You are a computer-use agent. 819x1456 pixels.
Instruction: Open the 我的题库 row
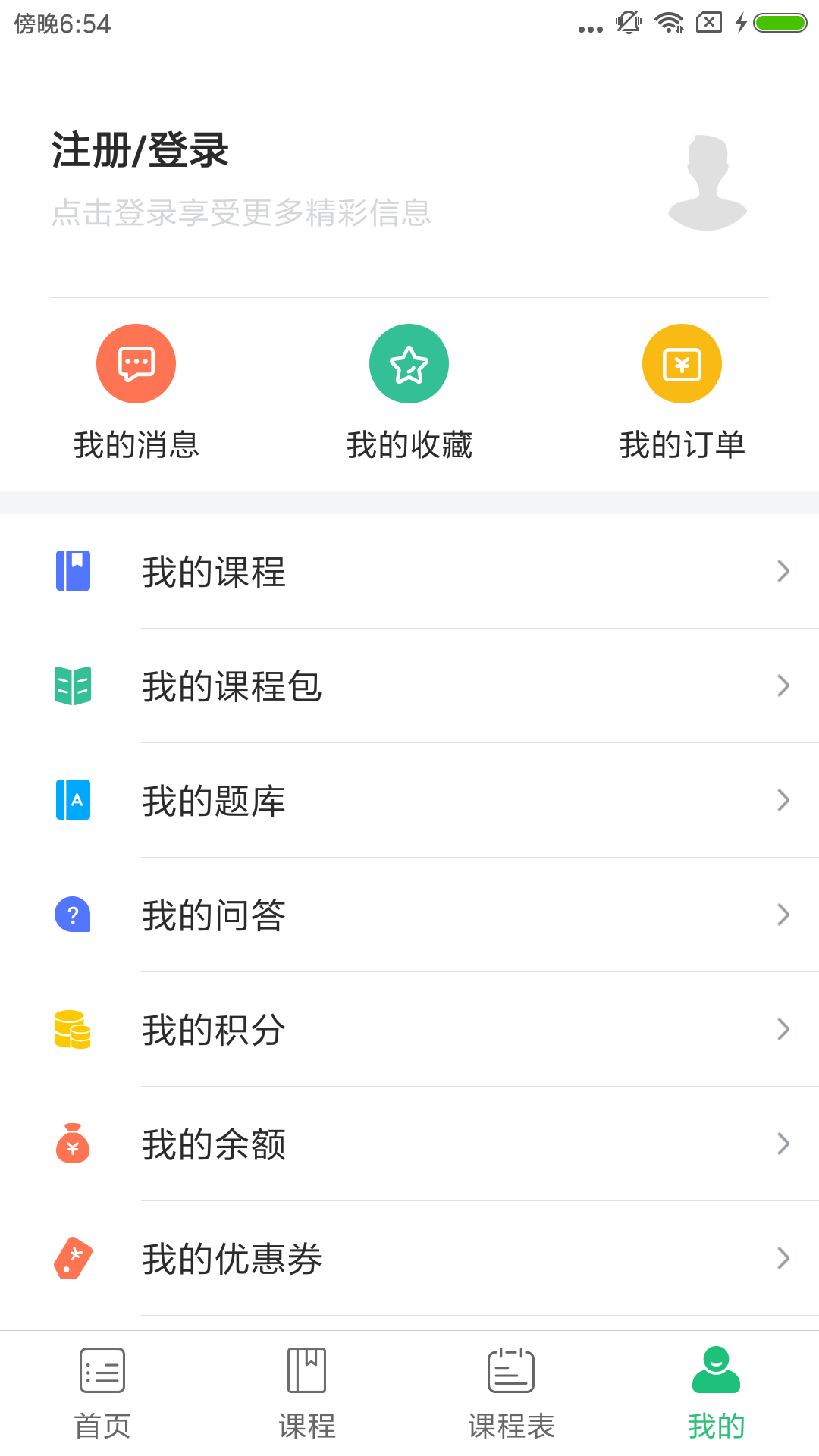point(409,800)
